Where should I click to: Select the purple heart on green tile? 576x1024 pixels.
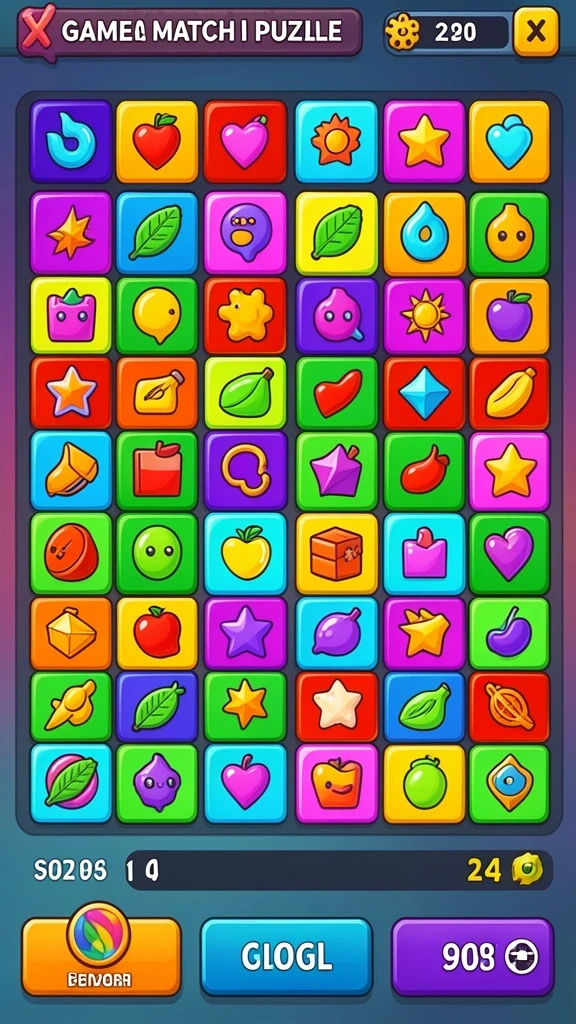[x=509, y=554]
